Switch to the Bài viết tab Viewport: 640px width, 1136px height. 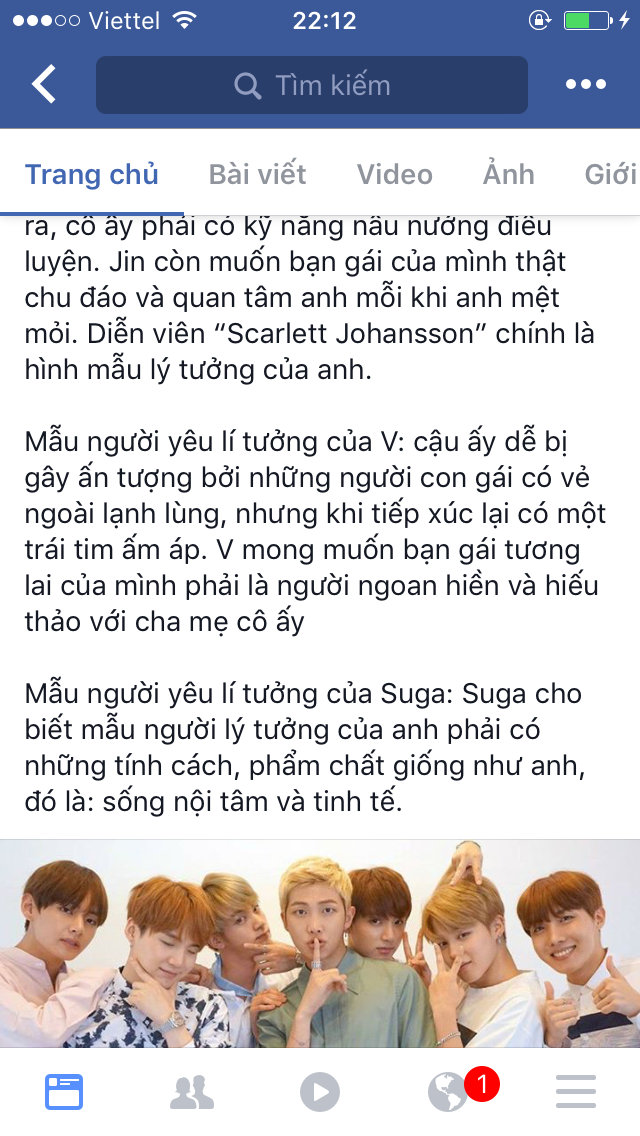257,175
